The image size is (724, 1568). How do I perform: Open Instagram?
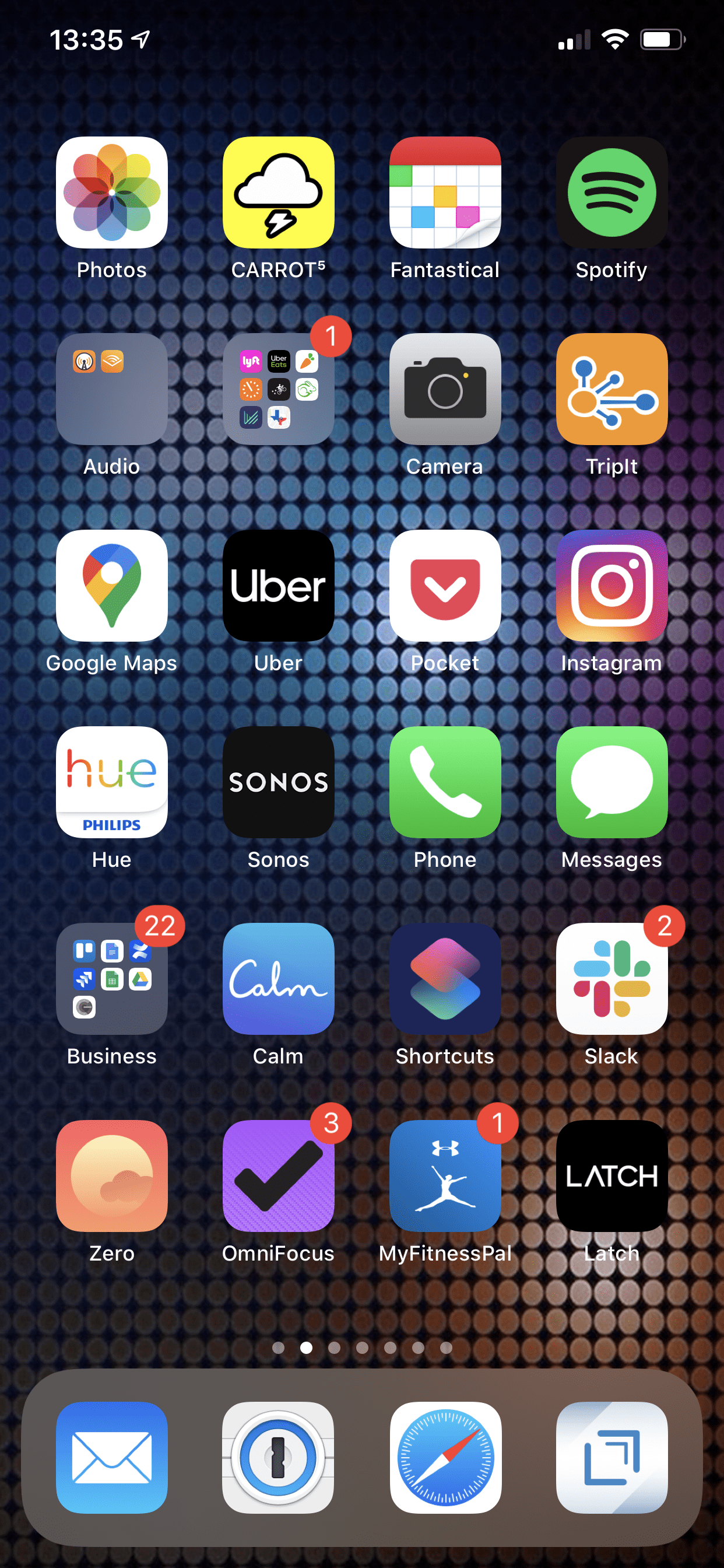pyautogui.click(x=612, y=586)
